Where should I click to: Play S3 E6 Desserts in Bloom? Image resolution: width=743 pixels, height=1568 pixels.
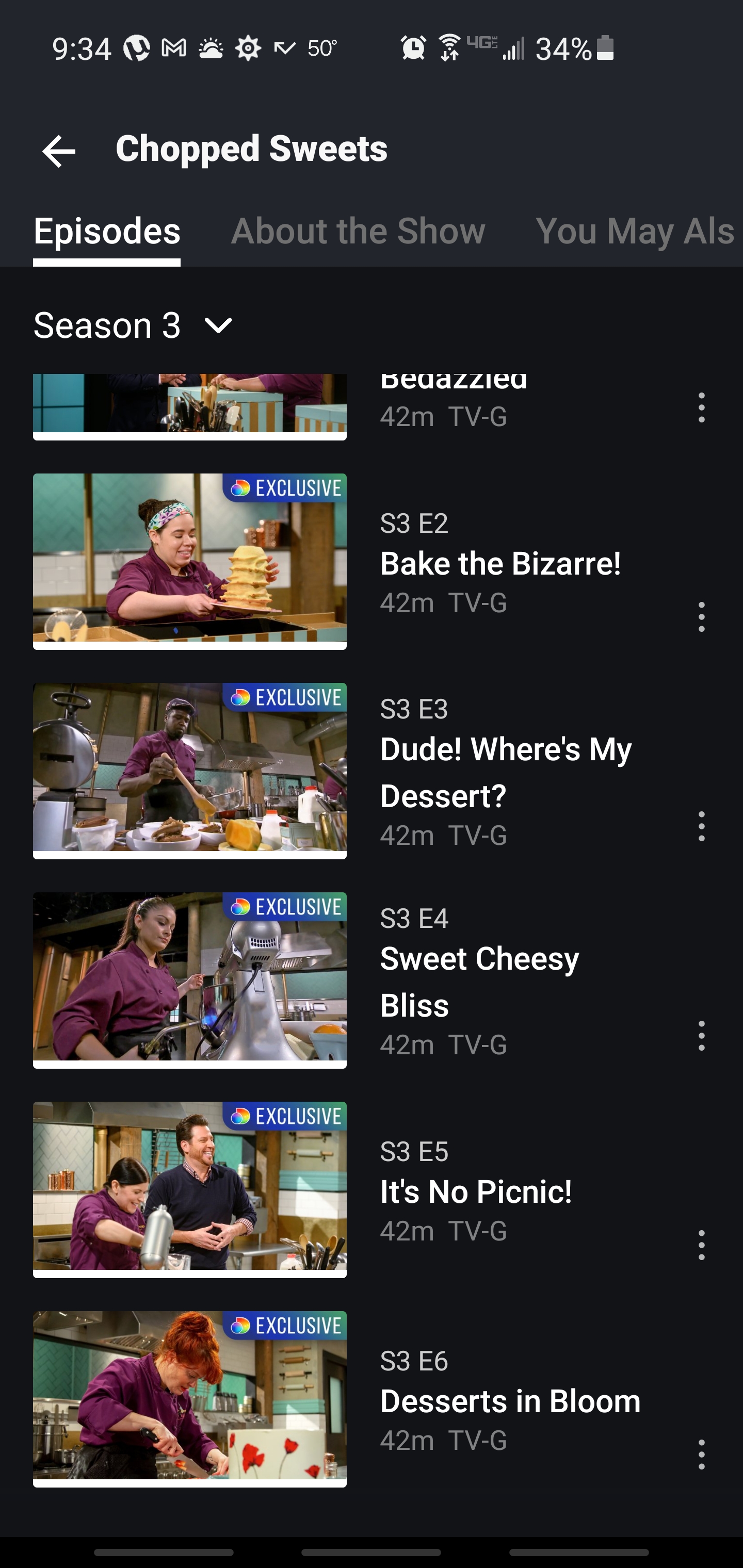click(x=189, y=1398)
